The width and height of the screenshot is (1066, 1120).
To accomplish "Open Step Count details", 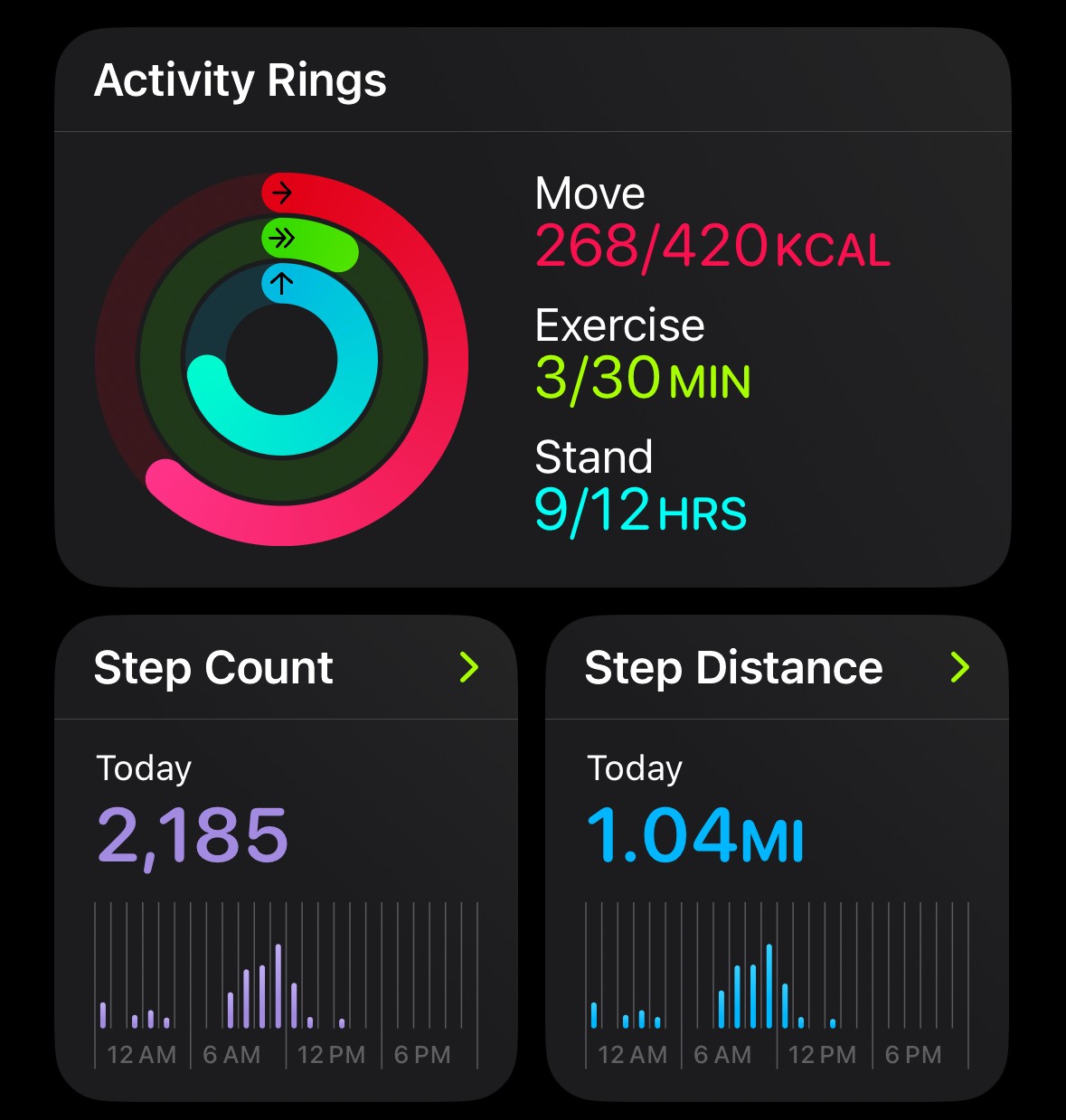I will pos(468,667).
